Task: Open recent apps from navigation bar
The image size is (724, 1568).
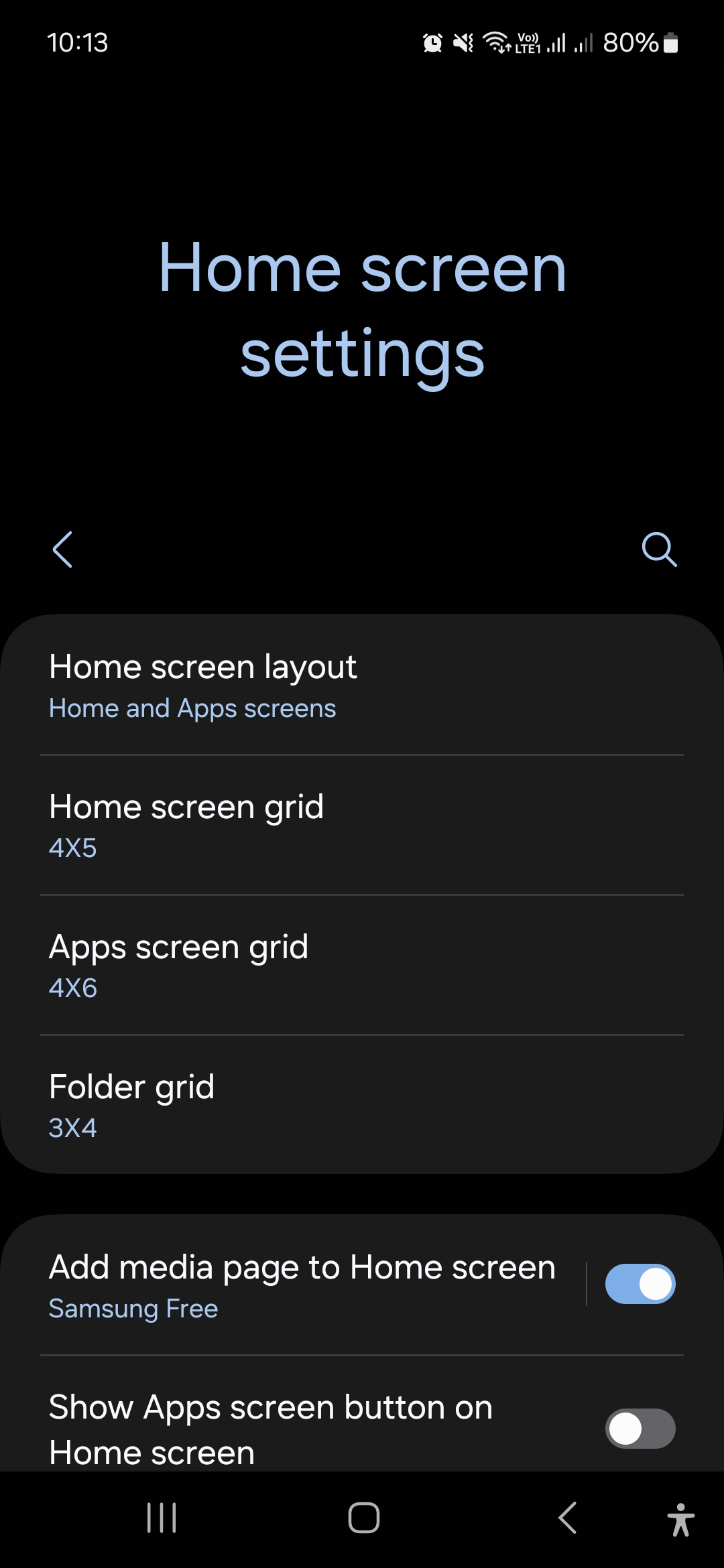Action: pos(162,1518)
